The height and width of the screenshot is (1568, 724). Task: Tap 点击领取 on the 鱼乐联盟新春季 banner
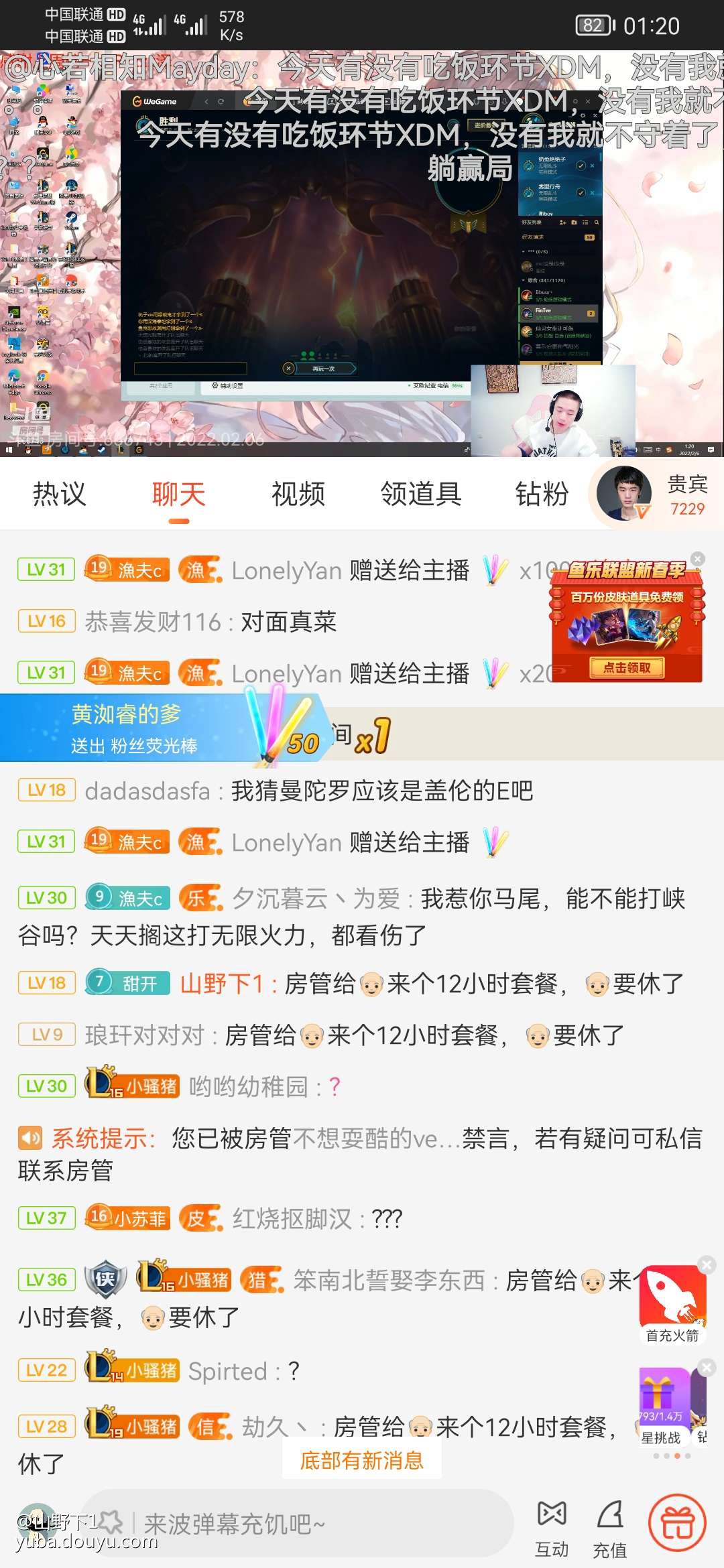627,667
